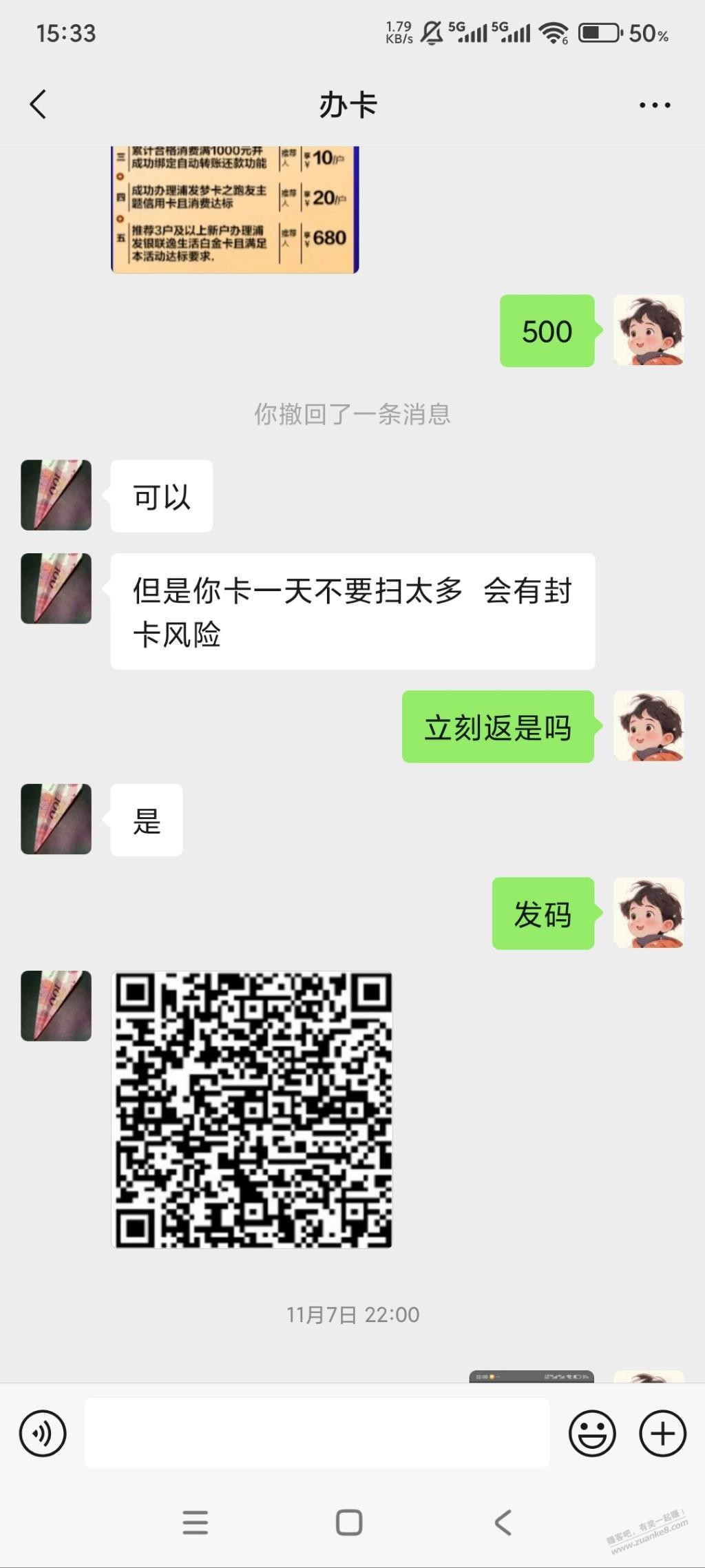Focus the message text field

317,1434
